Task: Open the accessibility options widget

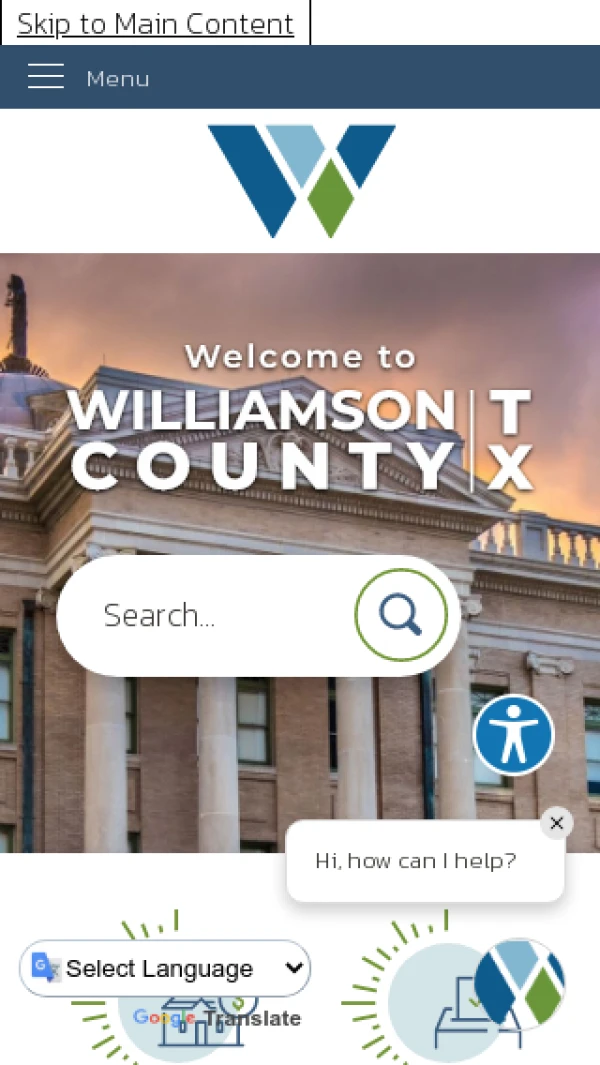Action: coord(513,735)
